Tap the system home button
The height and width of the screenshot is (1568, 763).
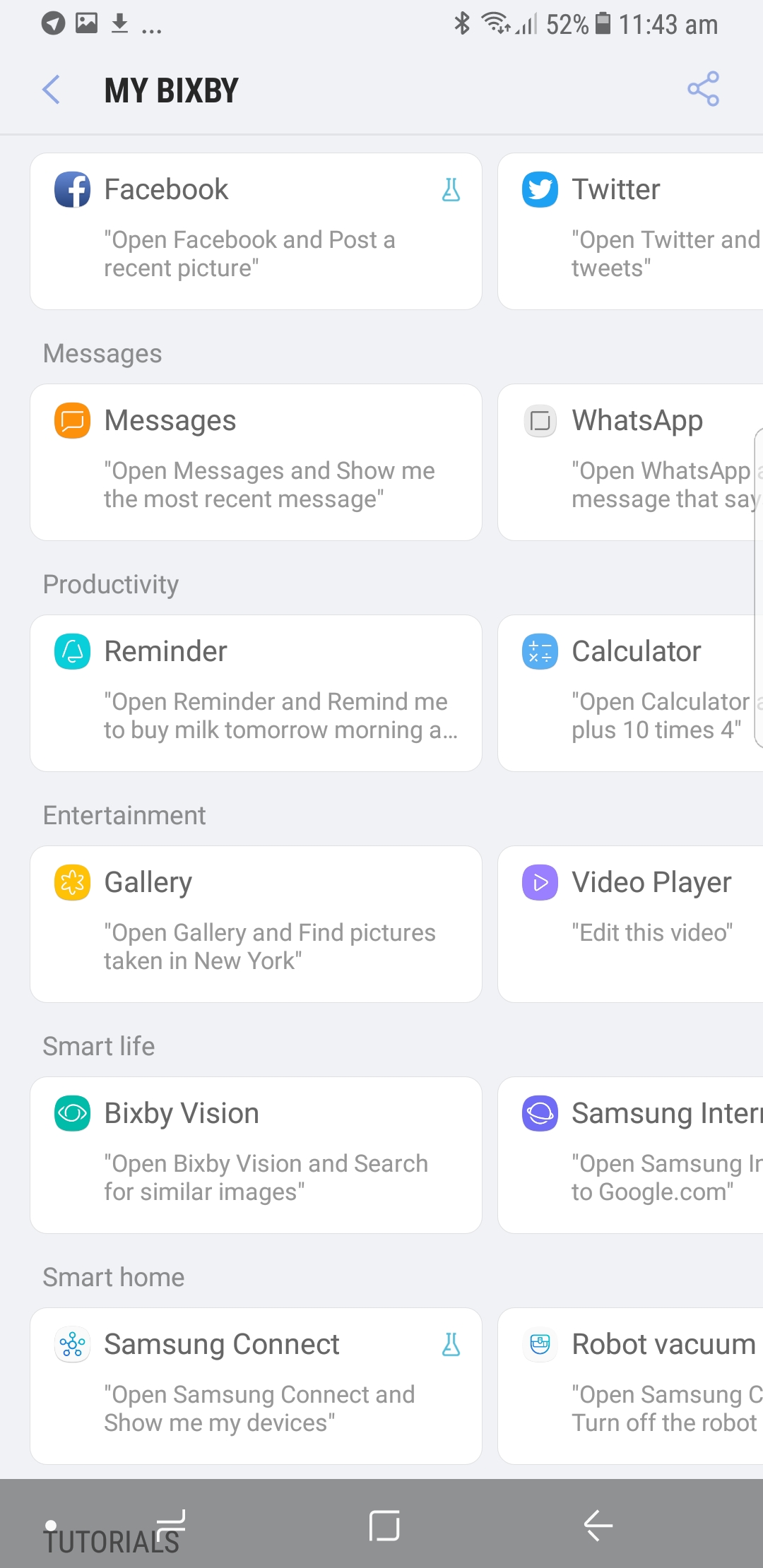[384, 1526]
